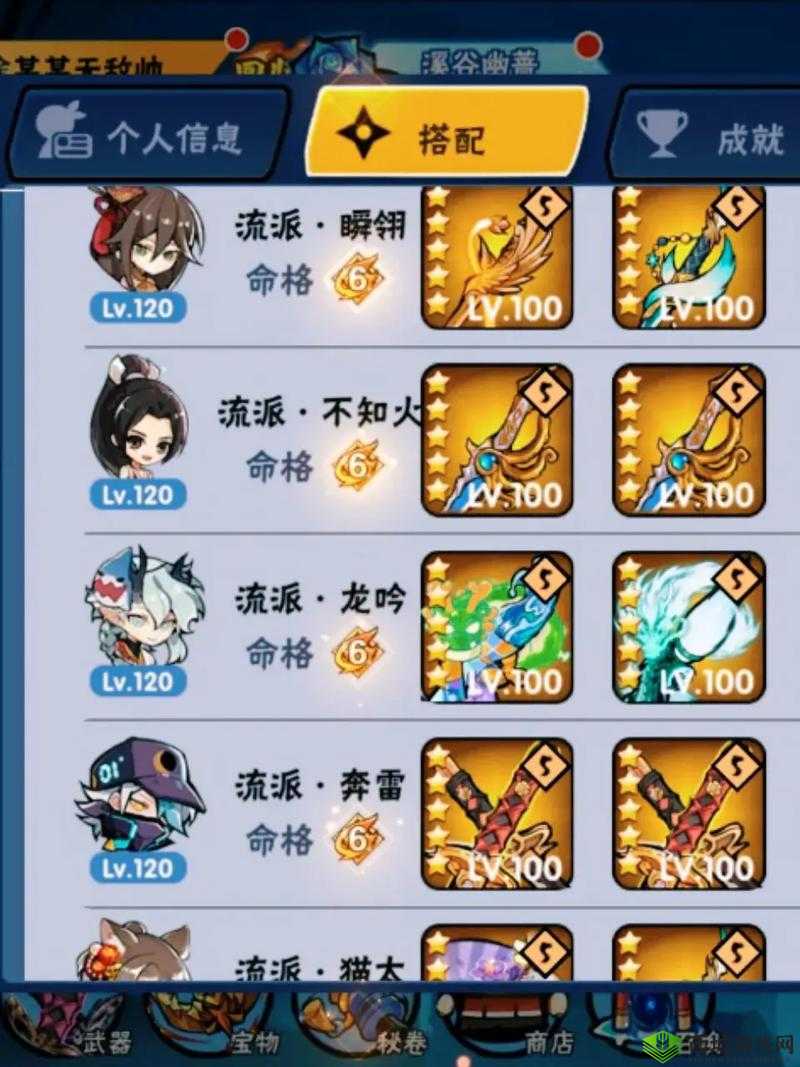The height and width of the screenshot is (1067, 800).
Task: Inspect the golden feather weapon in 瞬翎 row
Action: click(x=497, y=258)
